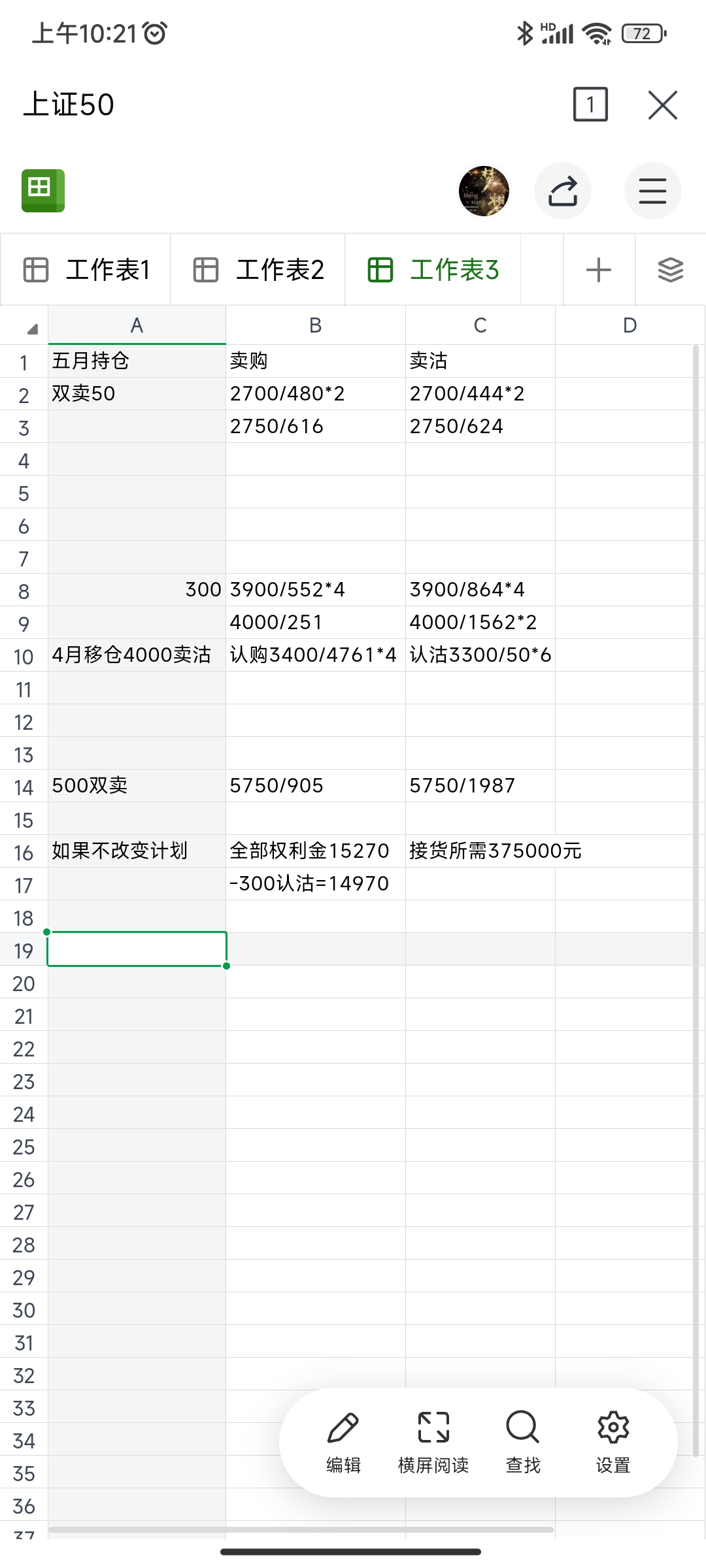Add a new worksheet
This screenshot has height=1568, width=706.
(x=599, y=270)
